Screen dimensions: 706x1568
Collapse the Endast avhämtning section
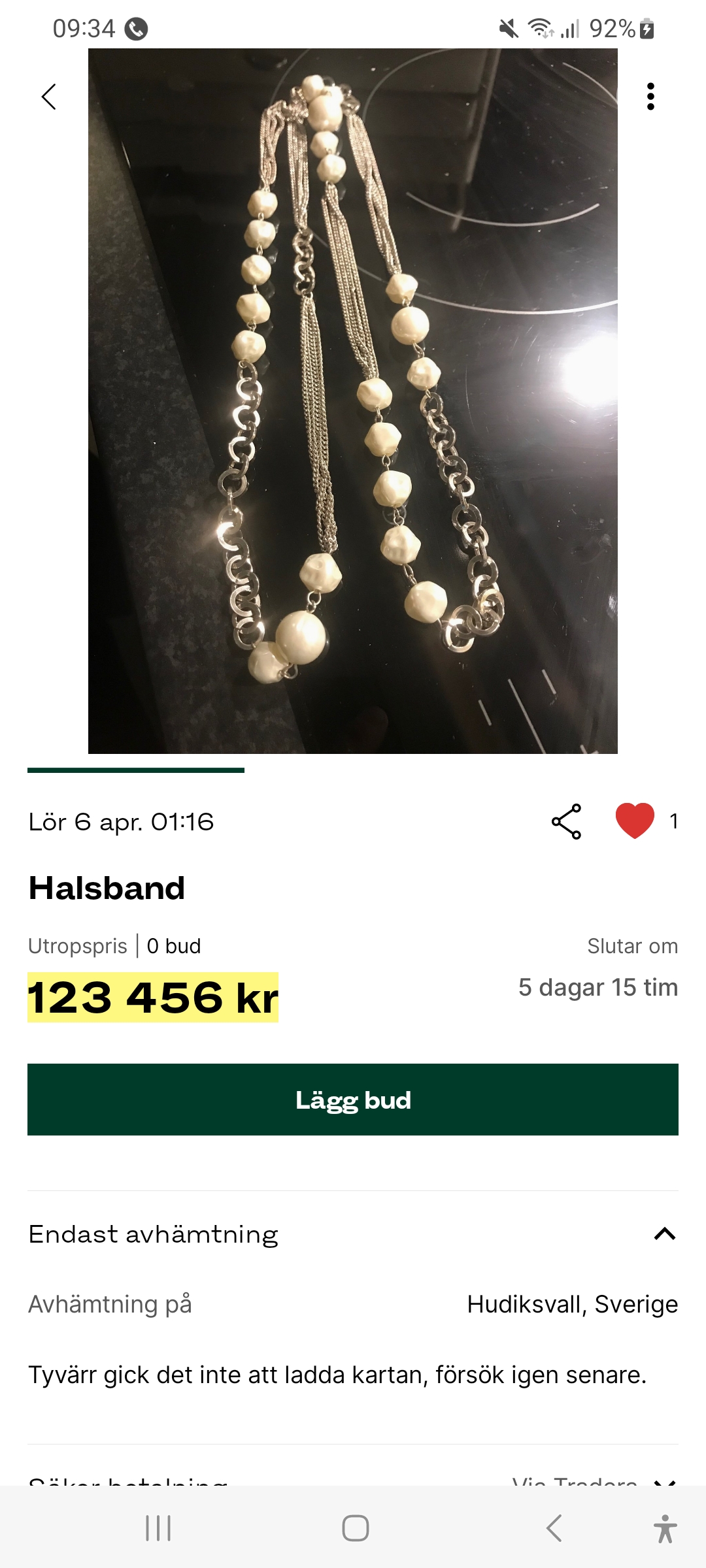click(664, 1233)
